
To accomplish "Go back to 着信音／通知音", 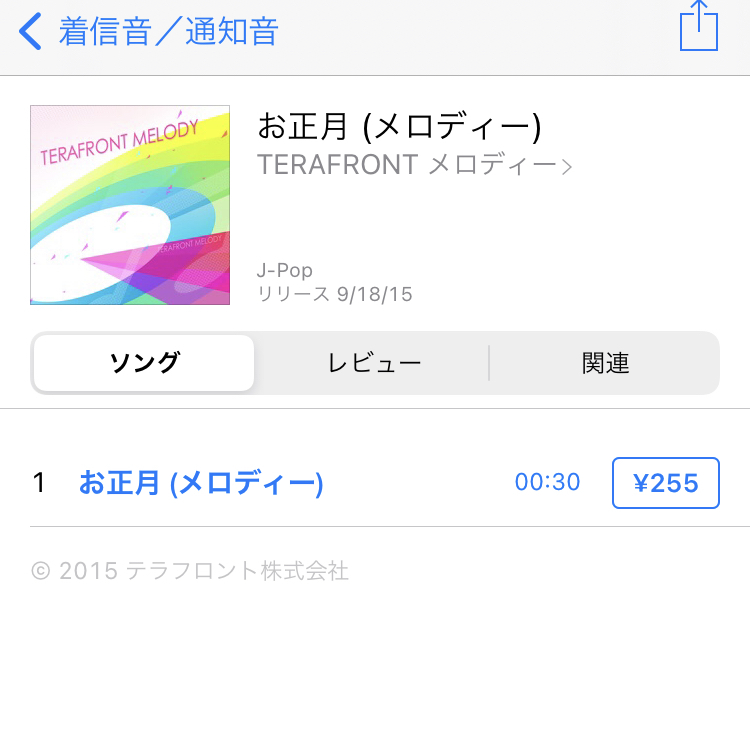I will point(148,32).
